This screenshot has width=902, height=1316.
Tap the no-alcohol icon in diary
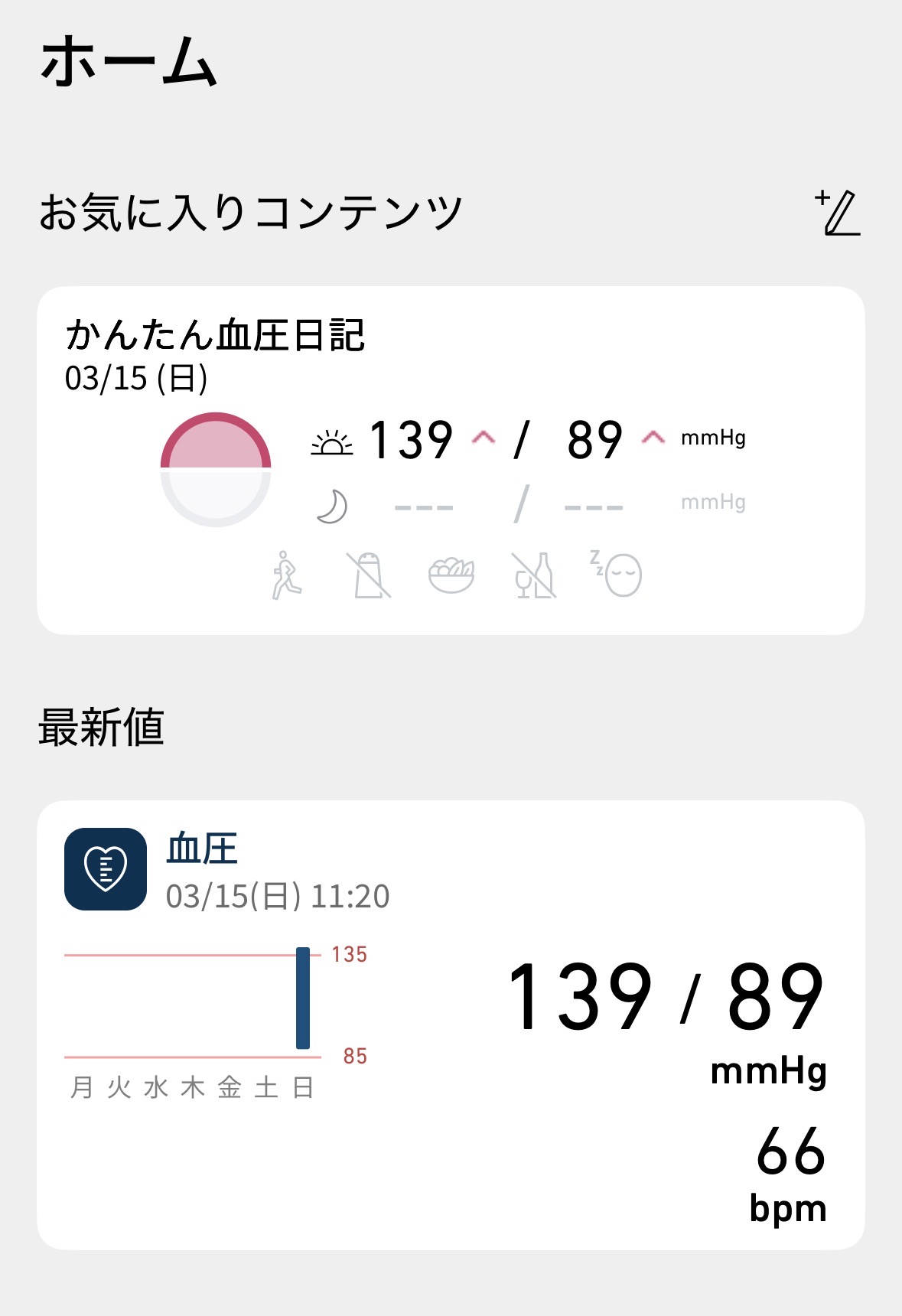[534, 575]
